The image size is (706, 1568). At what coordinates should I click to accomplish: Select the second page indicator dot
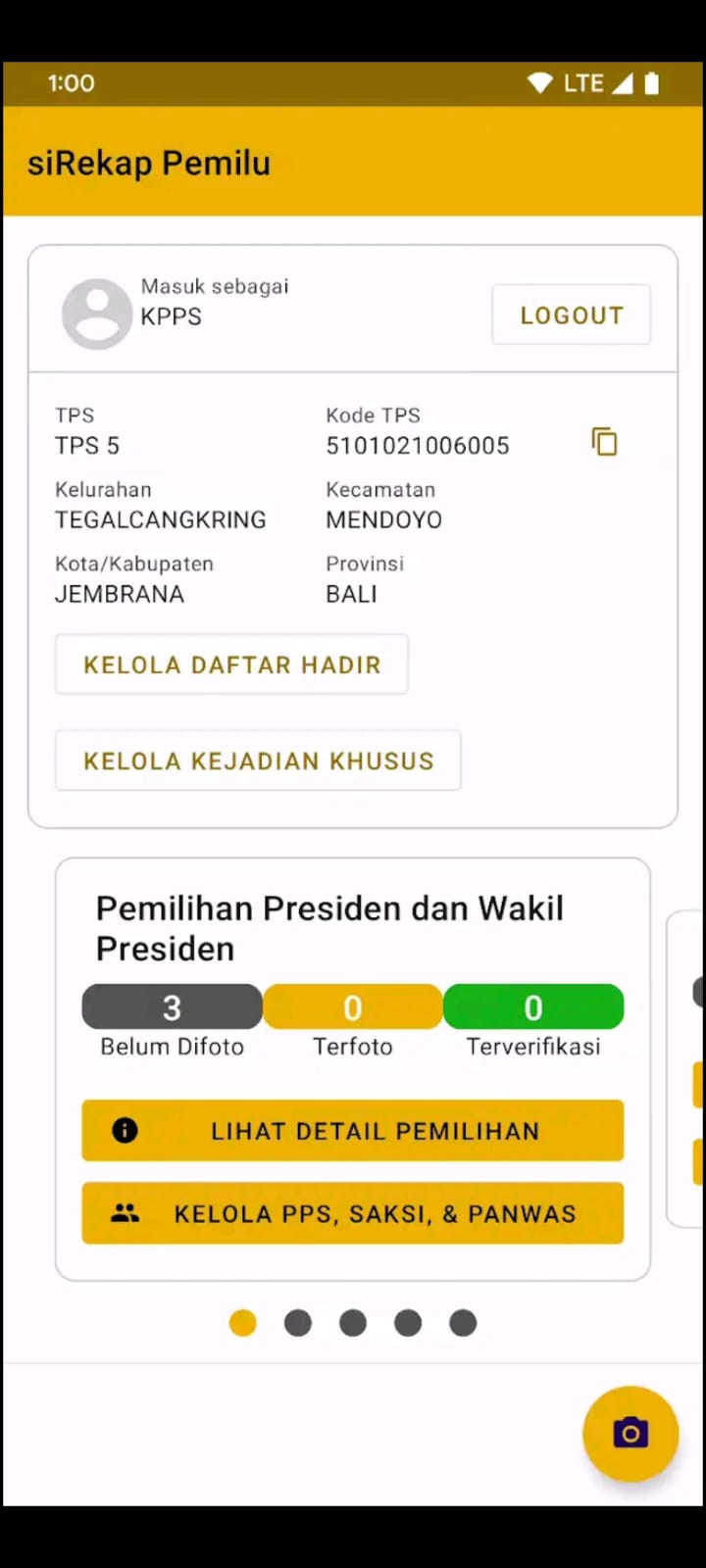tap(298, 1323)
